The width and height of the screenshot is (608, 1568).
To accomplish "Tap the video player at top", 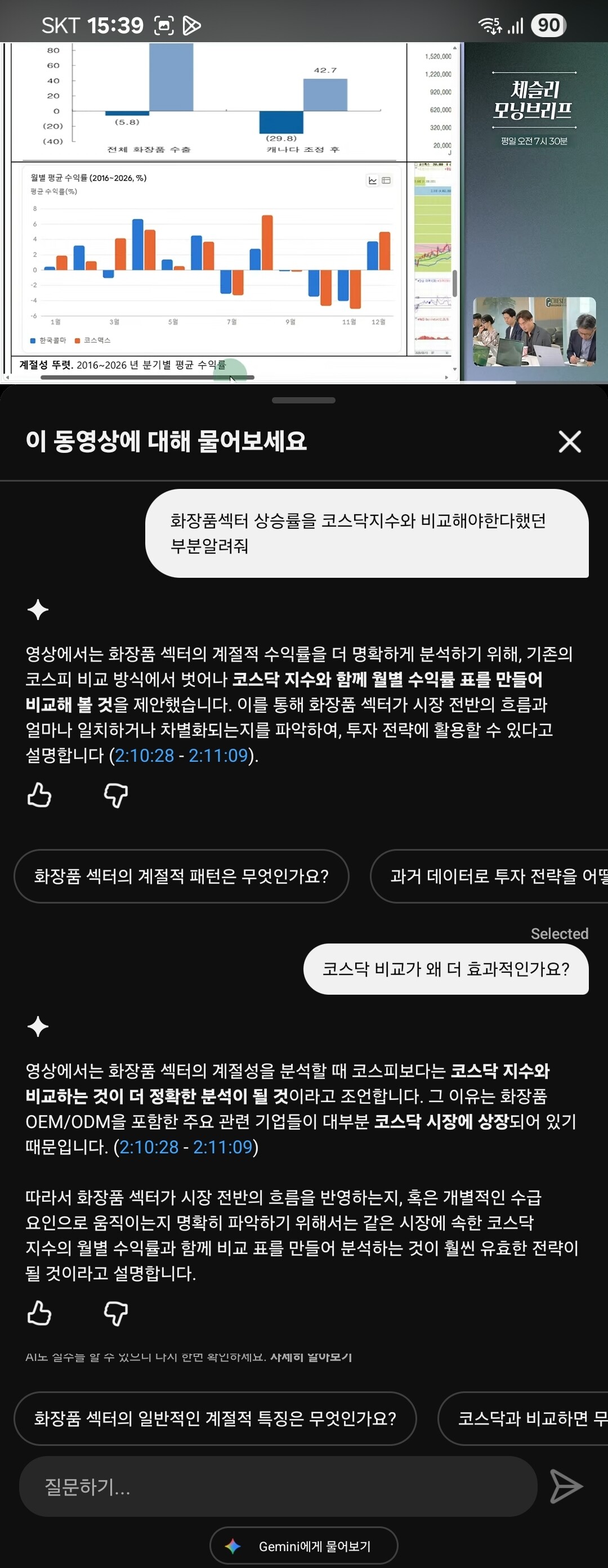I will tap(304, 211).
